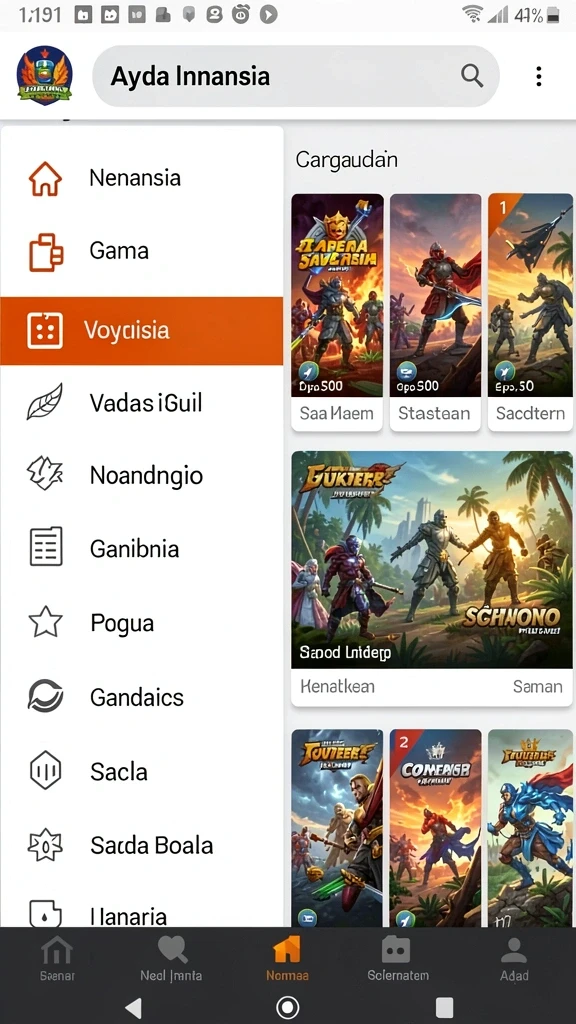Select the Gandaics menu row
This screenshot has height=1024, width=576.
click(142, 697)
